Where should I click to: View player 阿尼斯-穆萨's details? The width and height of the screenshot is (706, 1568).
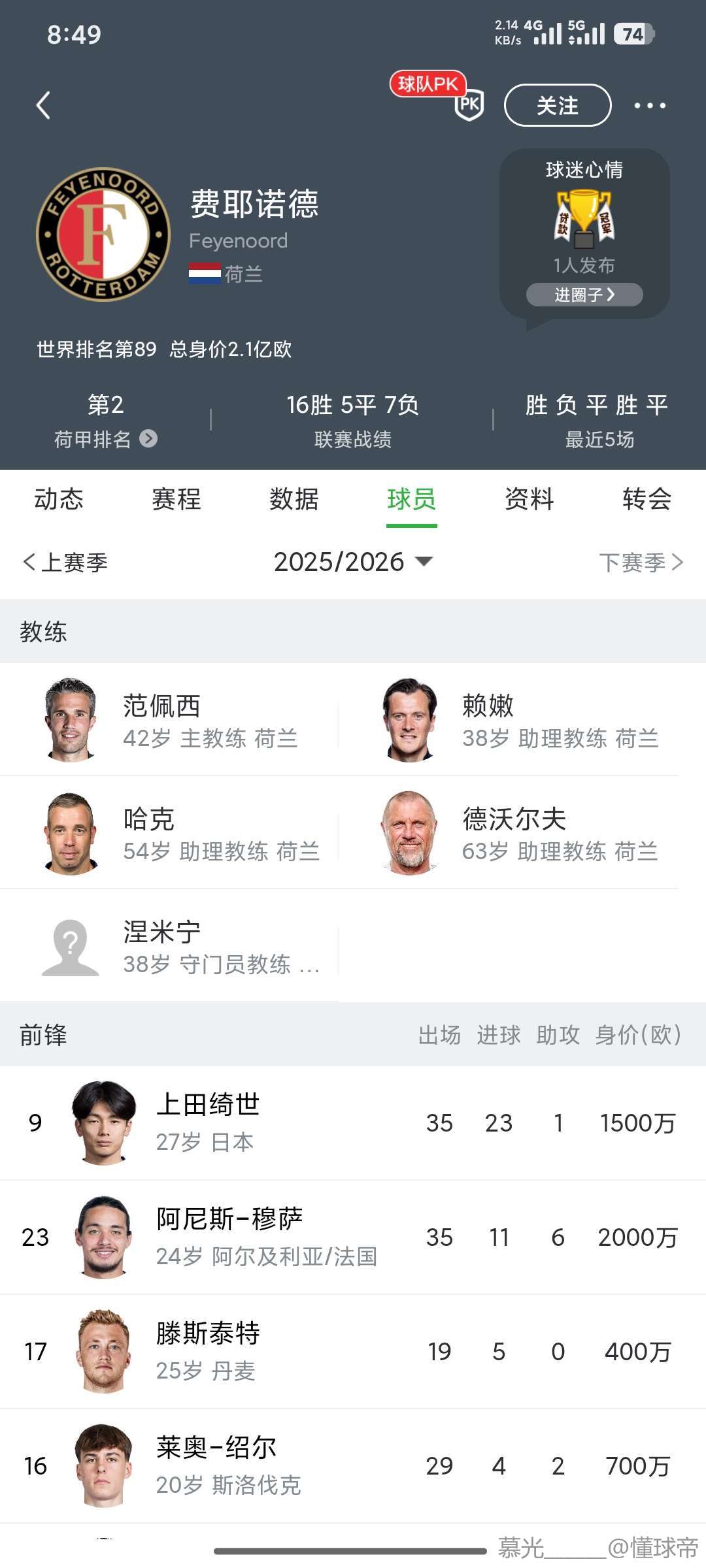point(229,1236)
